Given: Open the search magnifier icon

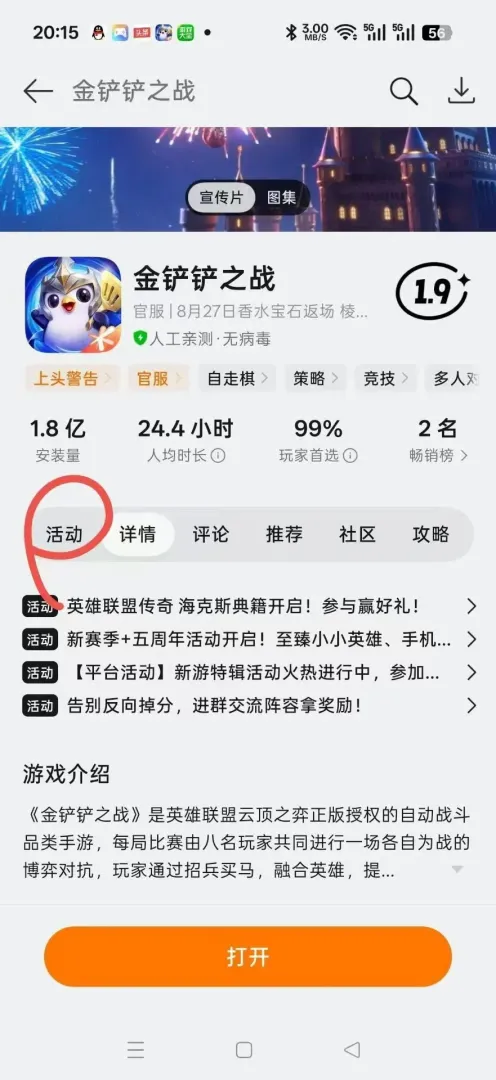Looking at the screenshot, I should click(x=404, y=91).
